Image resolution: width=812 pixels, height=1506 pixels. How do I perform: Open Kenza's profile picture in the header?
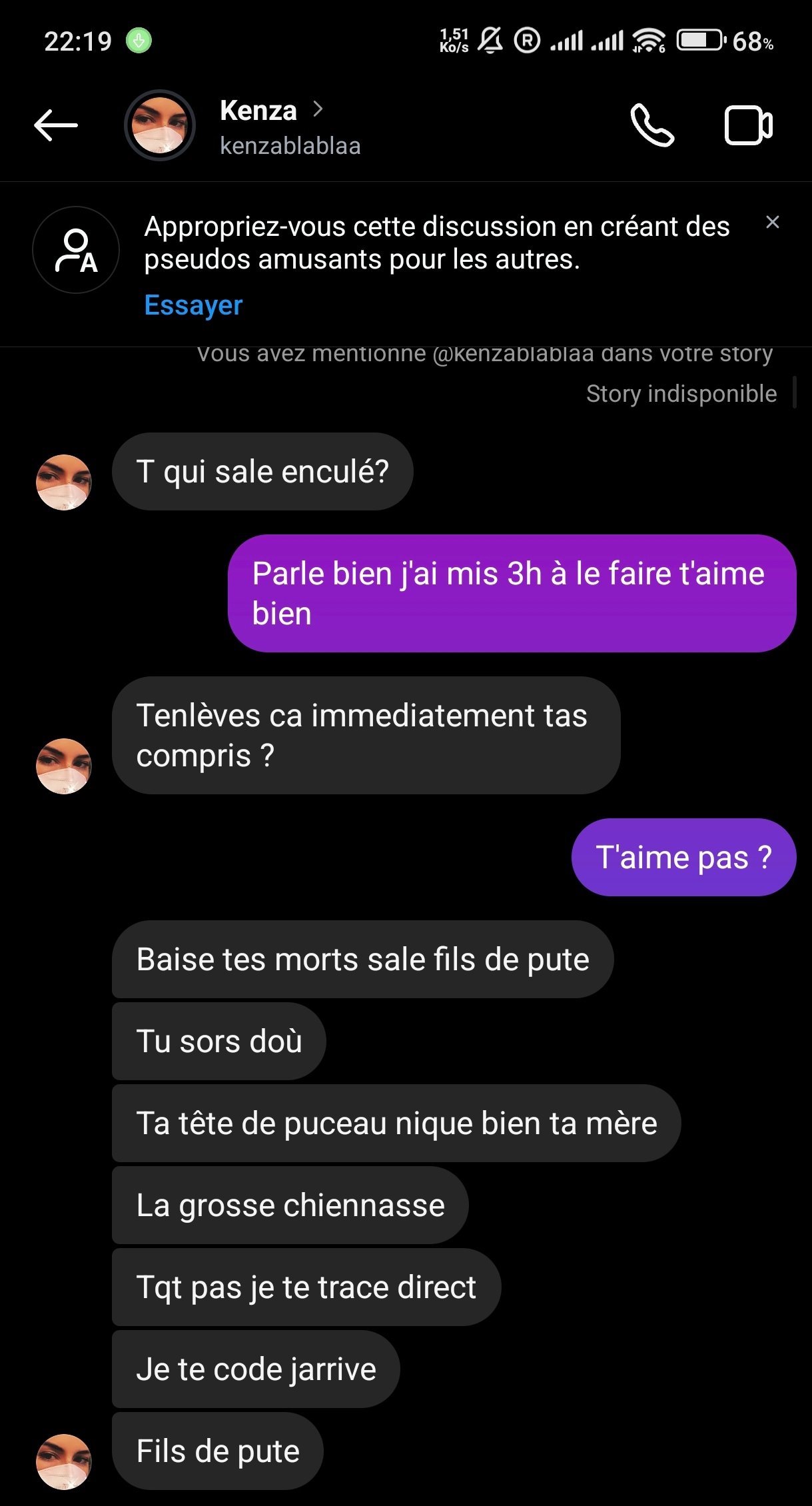[x=160, y=125]
